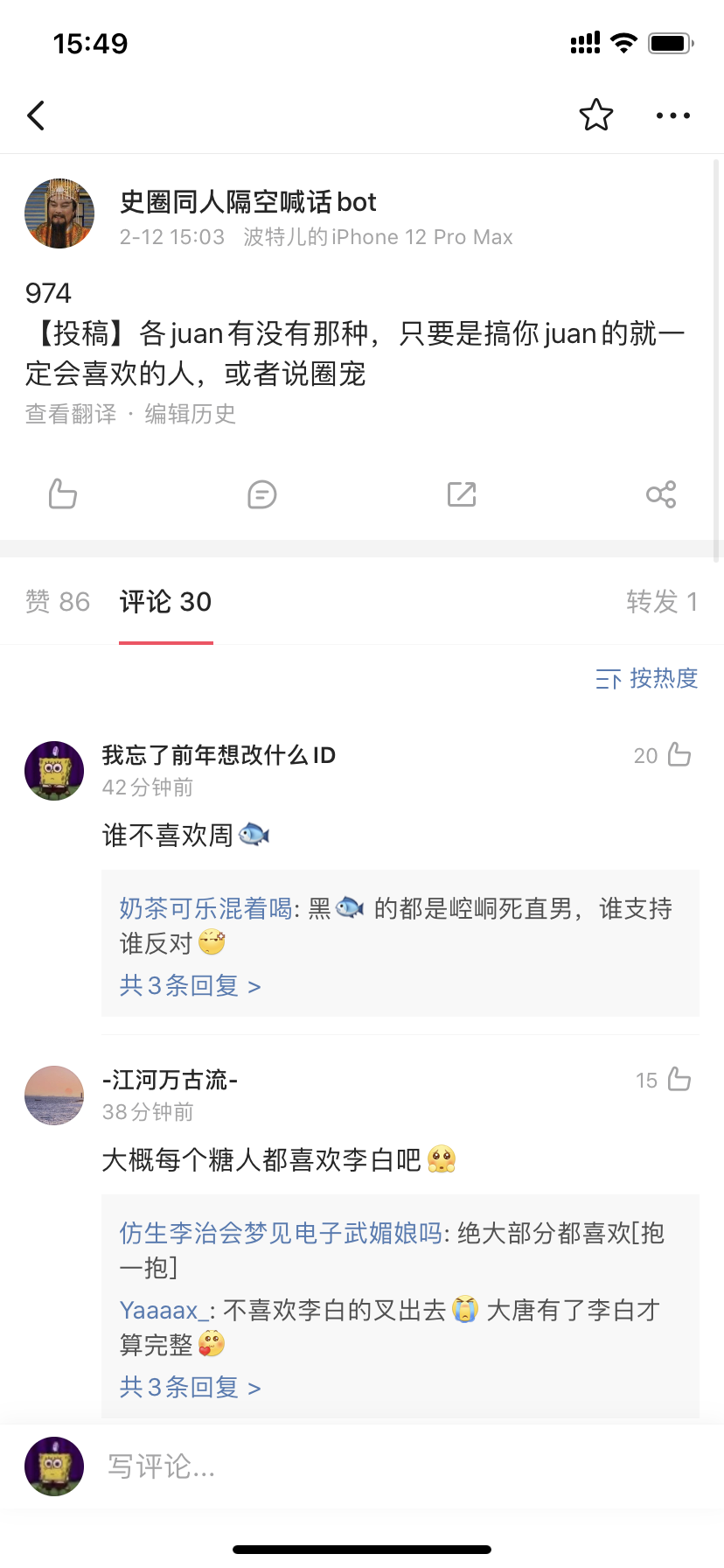Like the main post
Screen dimensions: 724x1568
click(x=63, y=494)
